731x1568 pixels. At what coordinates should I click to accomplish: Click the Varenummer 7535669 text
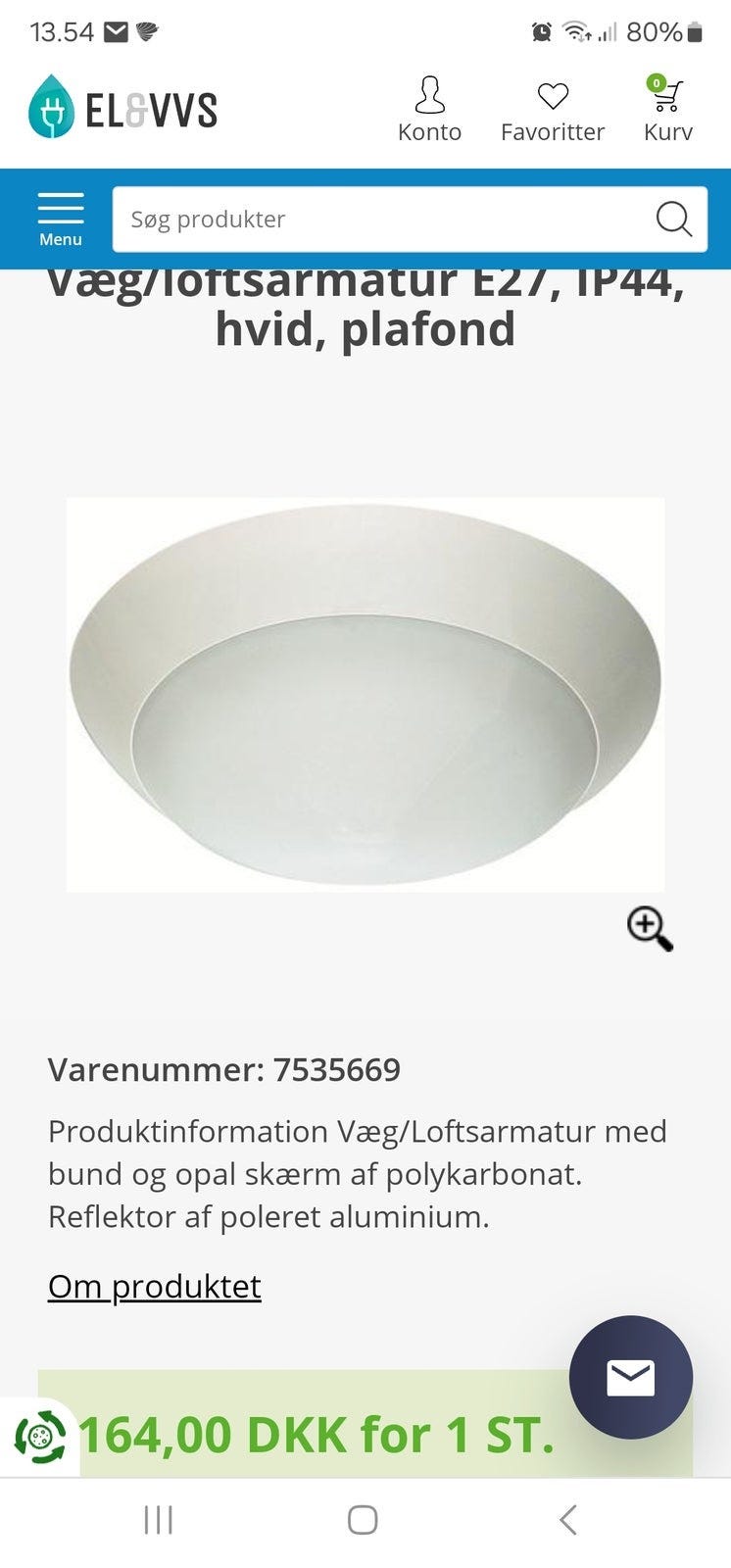(224, 1069)
